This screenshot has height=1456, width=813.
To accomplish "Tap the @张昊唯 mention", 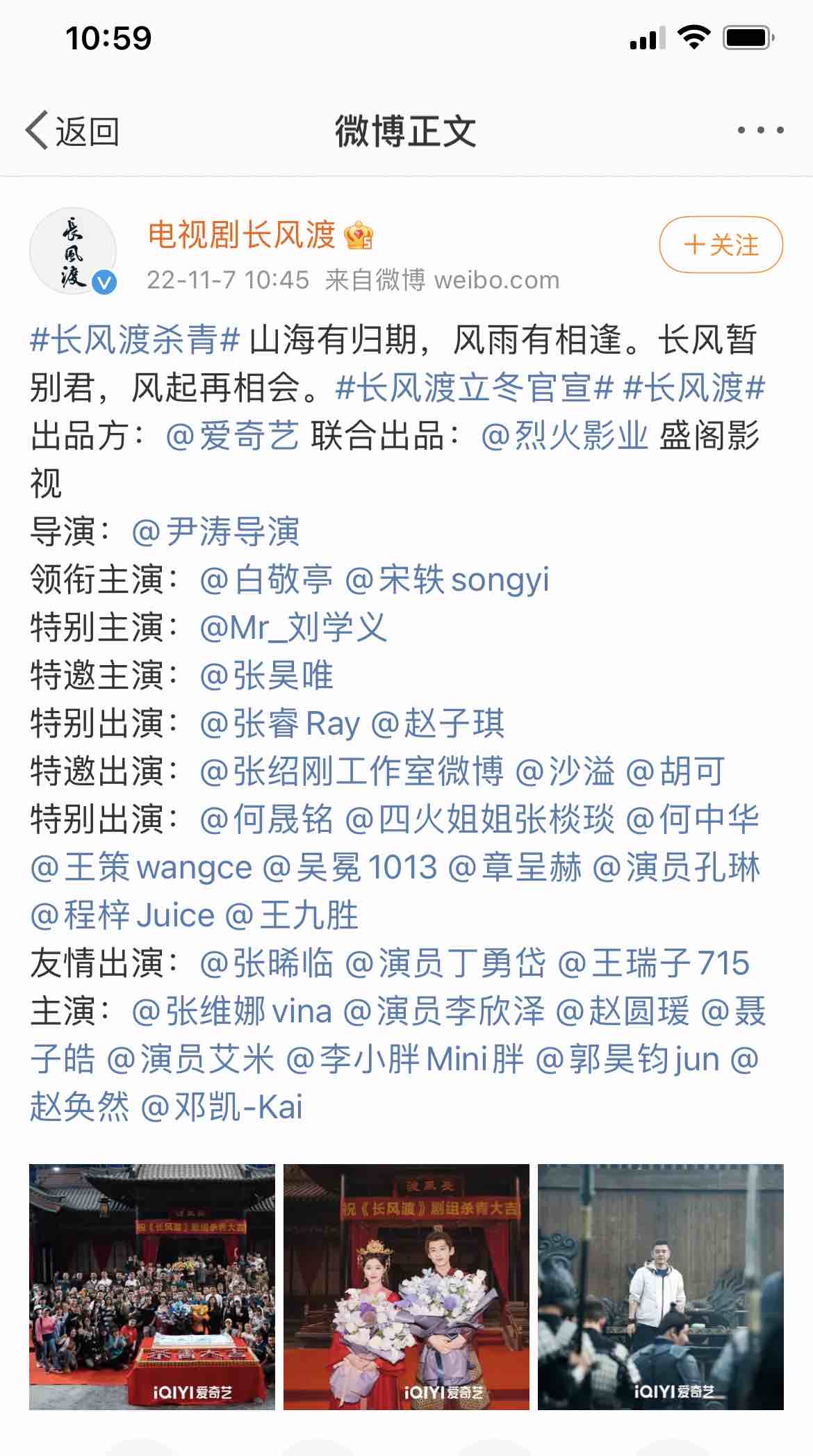I will tap(266, 676).
